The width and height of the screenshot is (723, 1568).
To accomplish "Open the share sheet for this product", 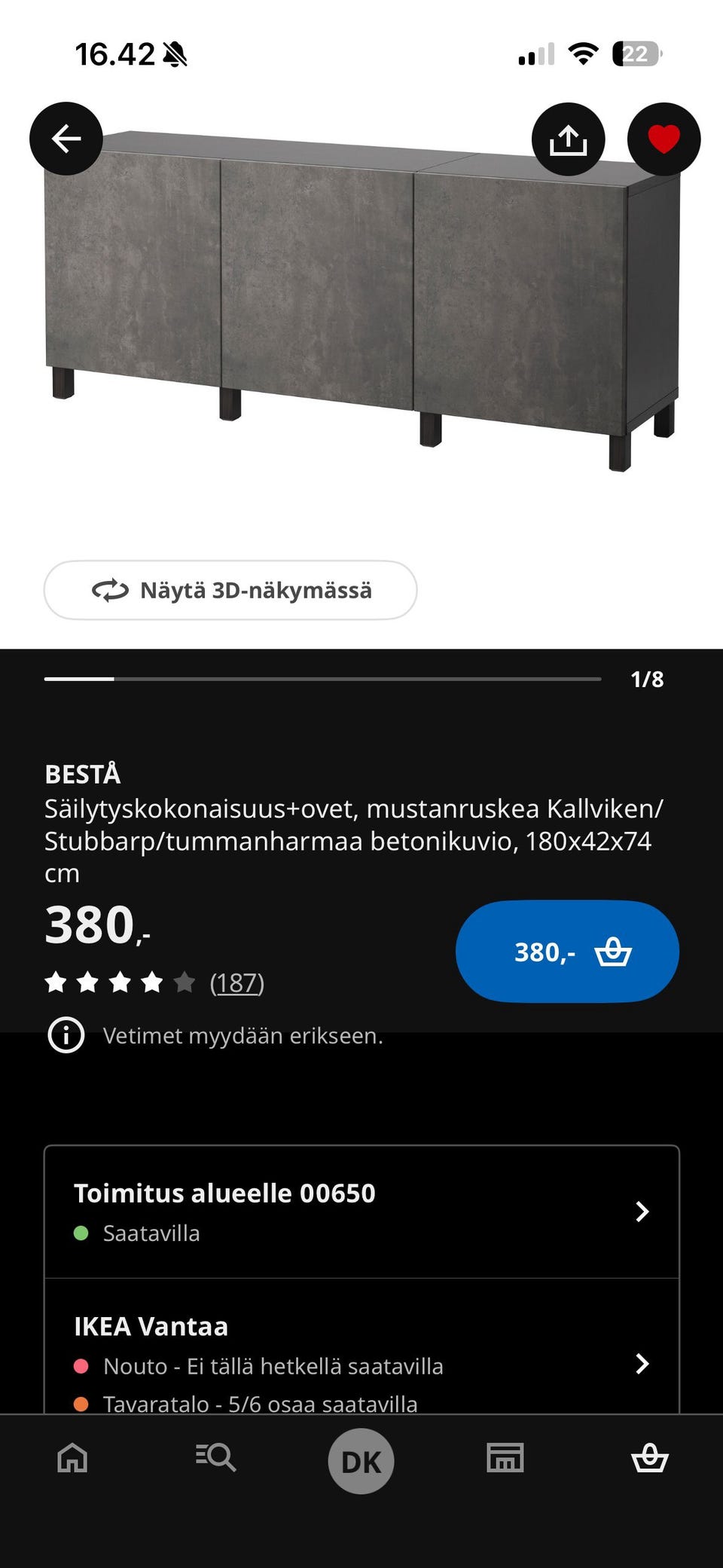I will [567, 138].
